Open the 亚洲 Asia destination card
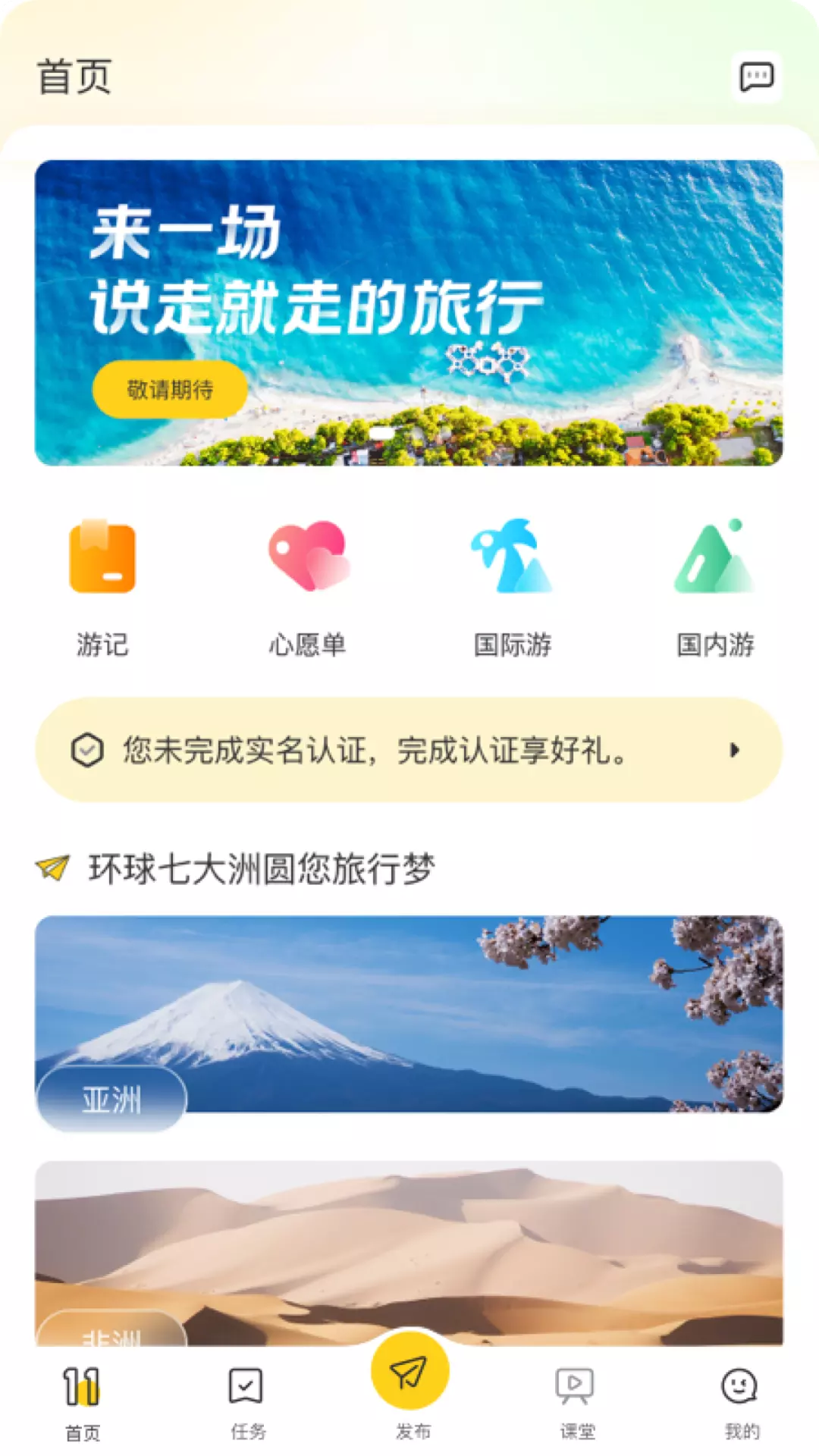The image size is (819, 1456). [409, 1015]
